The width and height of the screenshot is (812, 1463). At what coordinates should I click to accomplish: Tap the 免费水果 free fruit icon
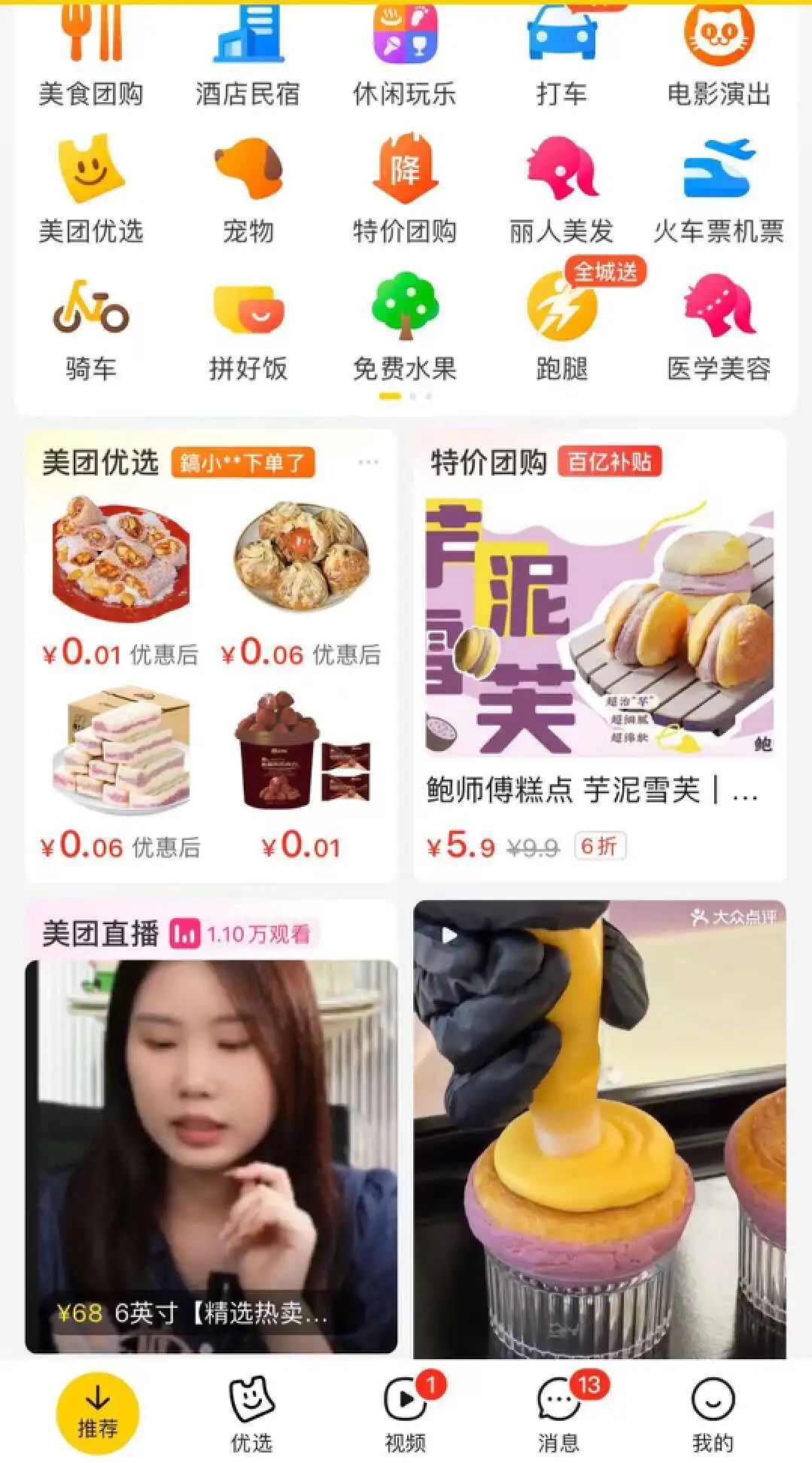pyautogui.click(x=405, y=327)
